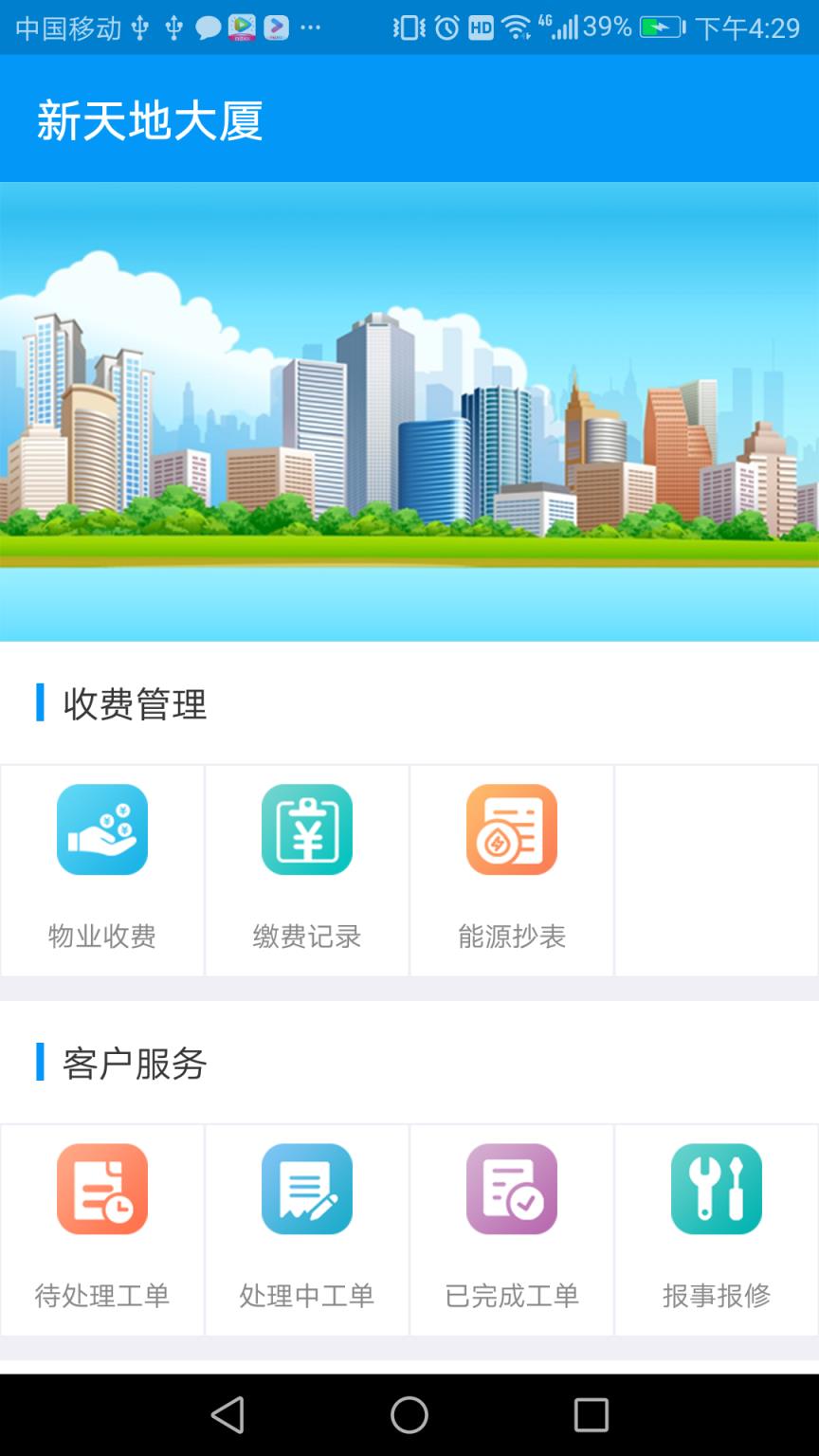This screenshot has width=819, height=1456.
Task: Tap the 收费管理 section header
Action: [133, 705]
